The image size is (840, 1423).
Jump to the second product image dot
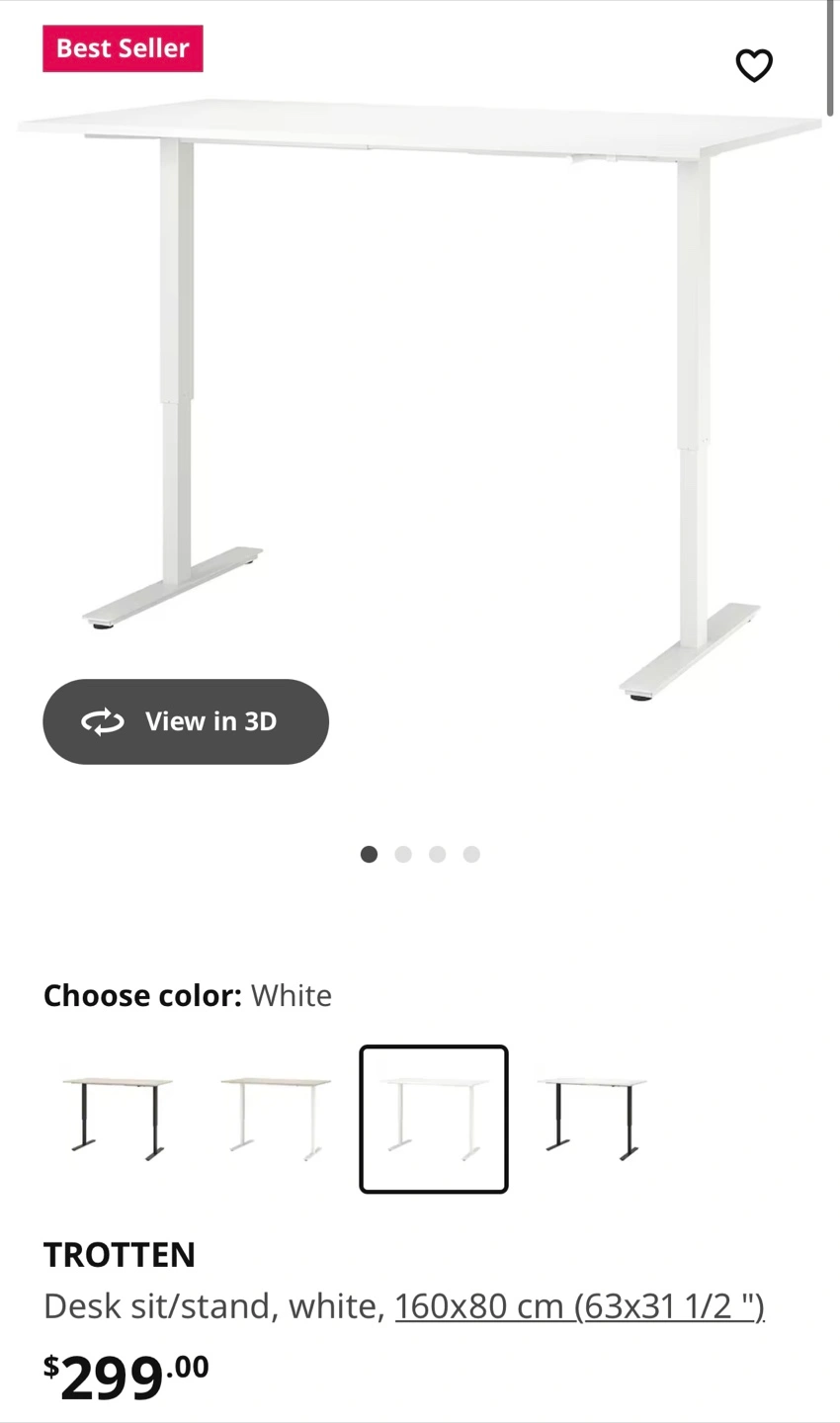click(x=403, y=854)
